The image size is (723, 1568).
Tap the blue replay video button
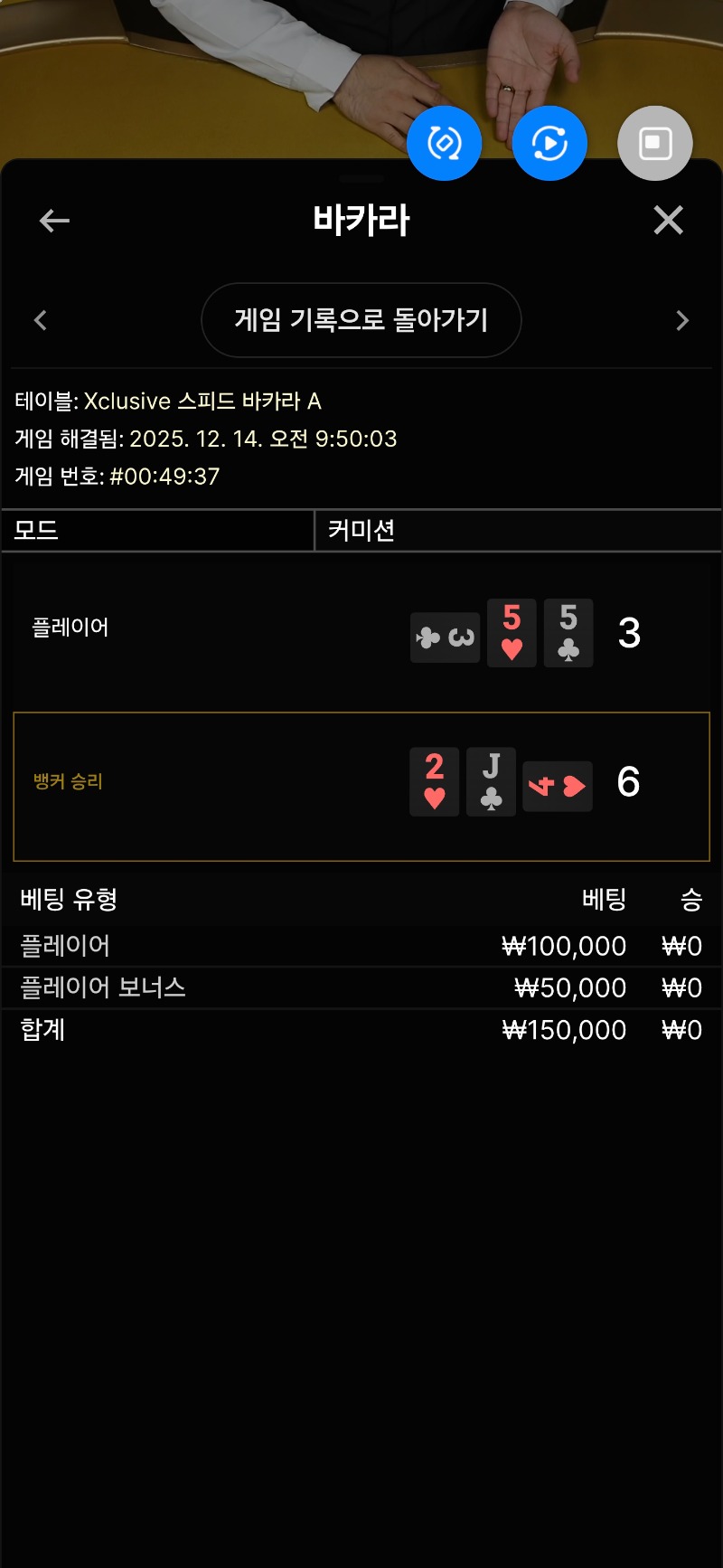coord(549,143)
